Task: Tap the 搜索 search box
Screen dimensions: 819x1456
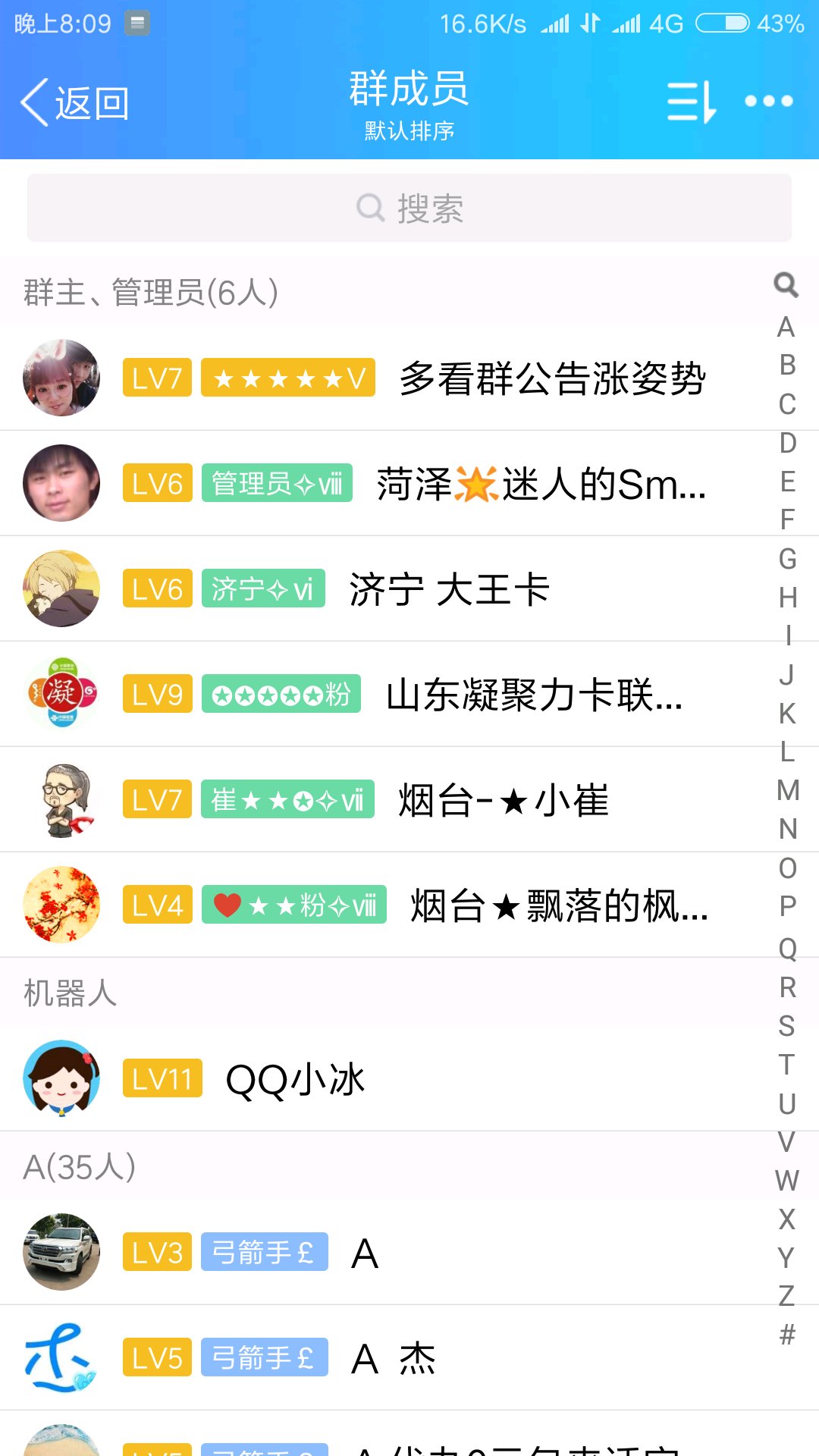Action: click(409, 209)
